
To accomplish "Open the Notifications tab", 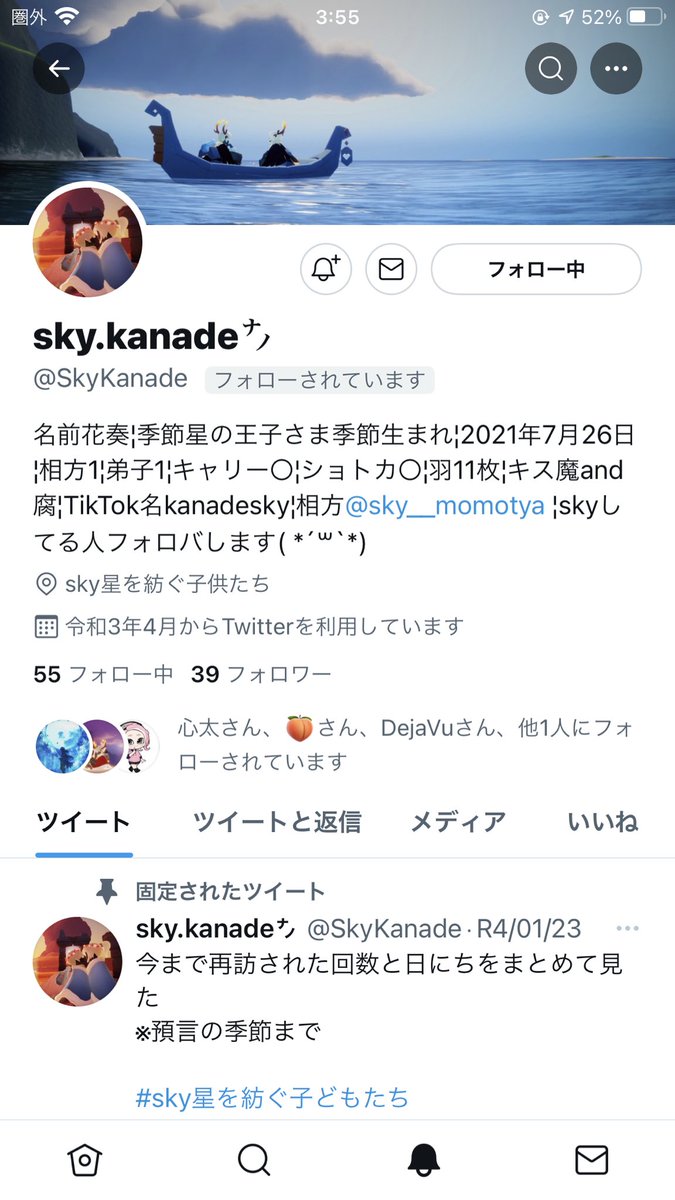I will point(423,1160).
